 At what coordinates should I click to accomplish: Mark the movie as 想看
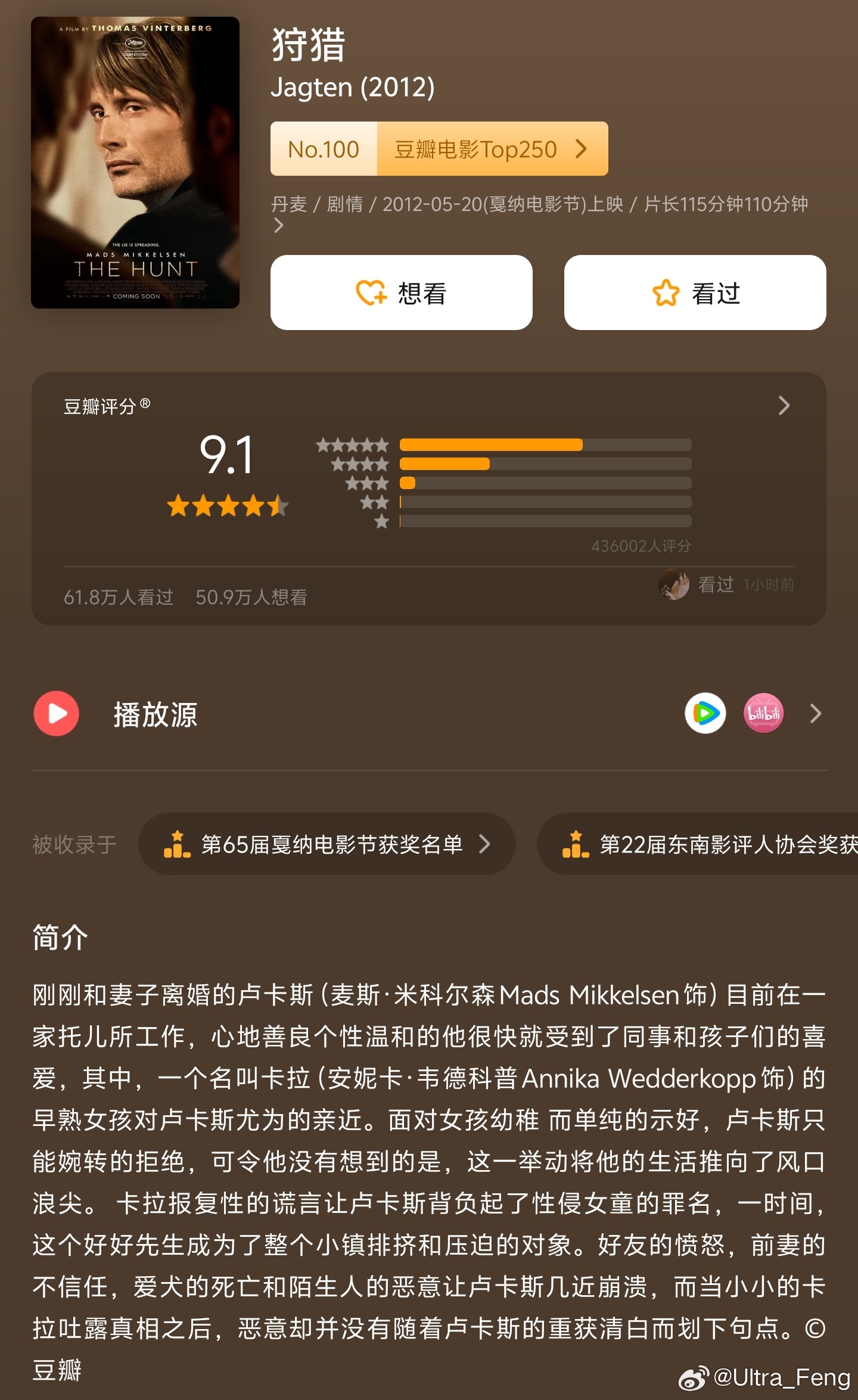coord(402,293)
